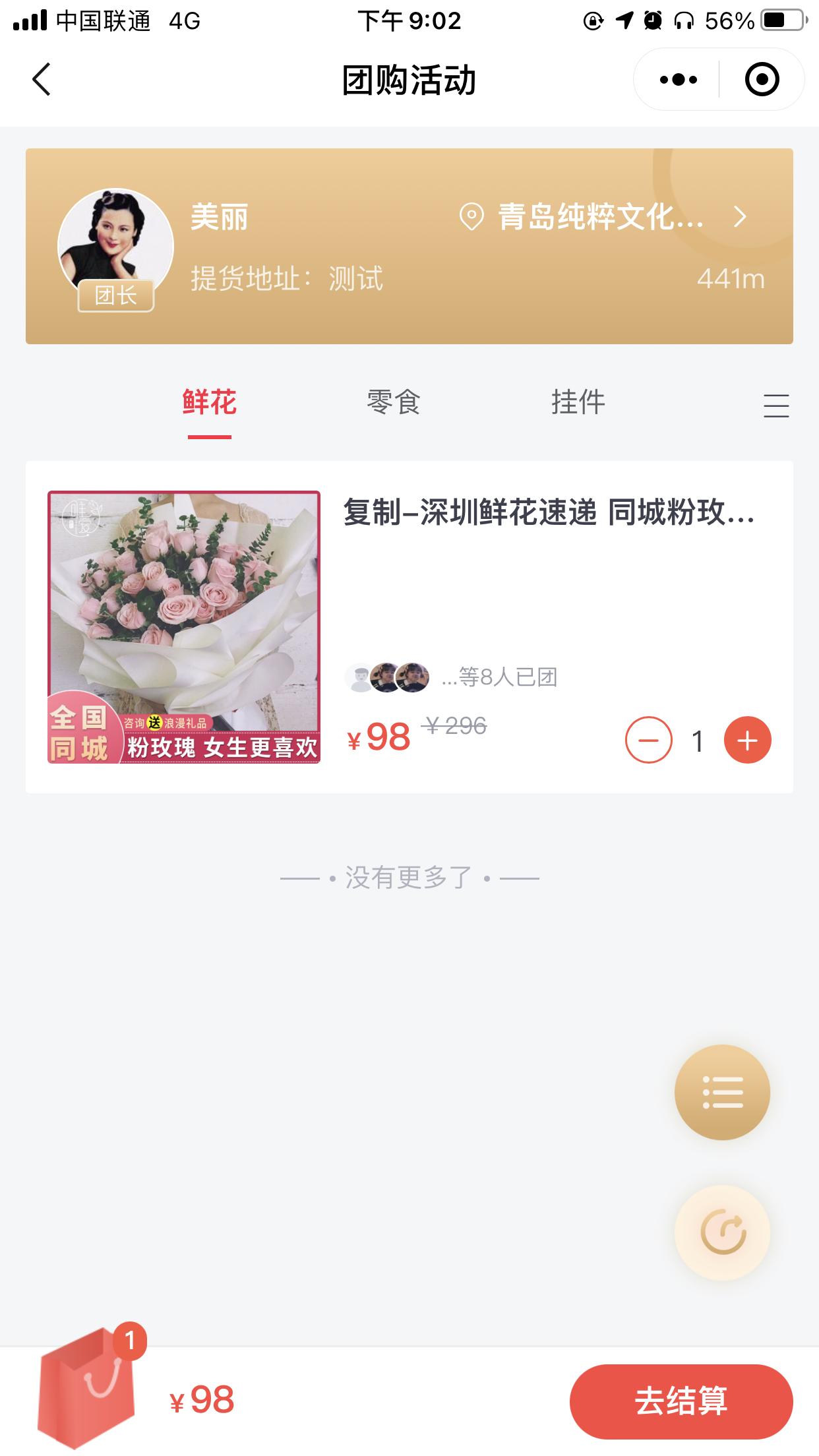Image resolution: width=819 pixels, height=1456 pixels.
Task: Open the shopping bag cart
Action: pyautogui.click(x=87, y=1388)
